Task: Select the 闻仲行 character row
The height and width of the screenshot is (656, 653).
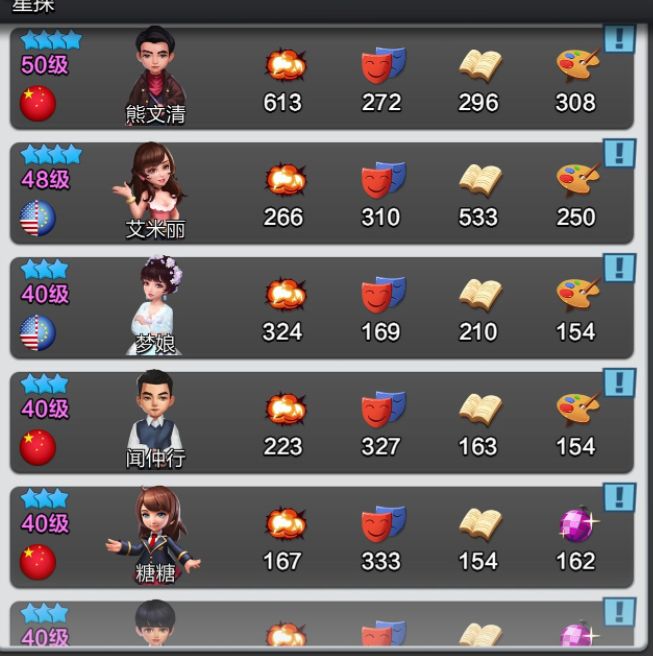Action: pyautogui.click(x=320, y=424)
